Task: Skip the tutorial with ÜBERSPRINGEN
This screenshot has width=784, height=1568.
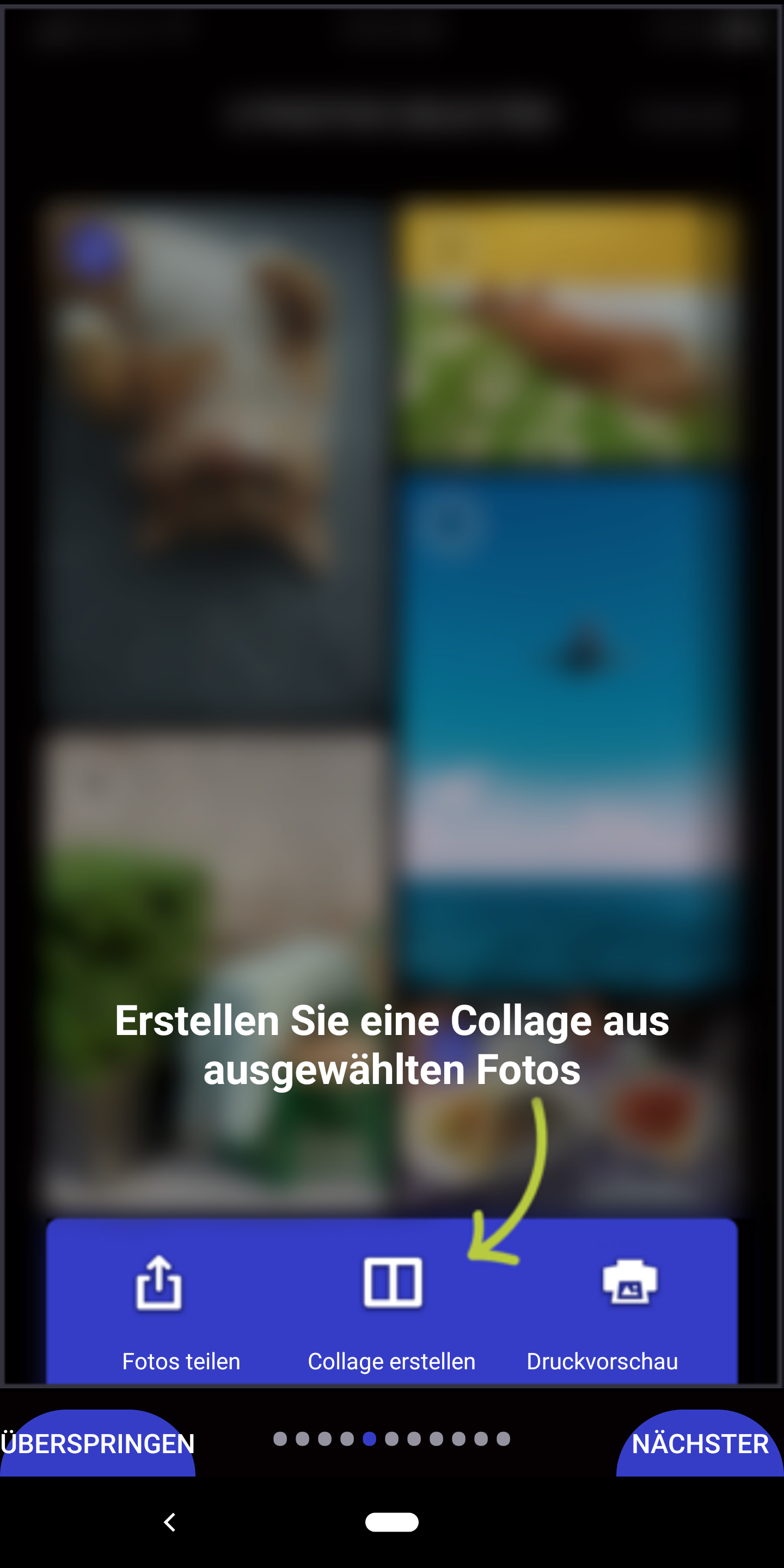Action: pos(97,1444)
